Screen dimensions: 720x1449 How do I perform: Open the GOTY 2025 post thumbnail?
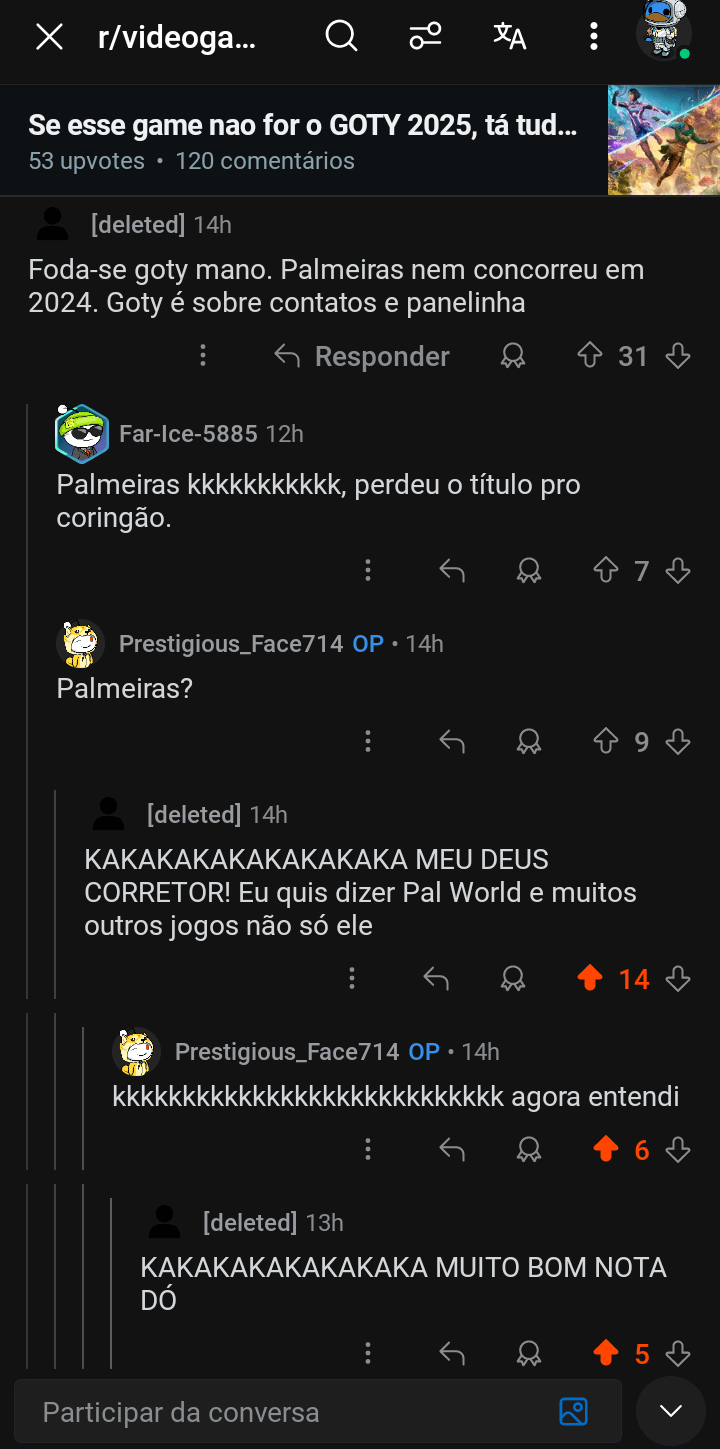[x=663, y=140]
